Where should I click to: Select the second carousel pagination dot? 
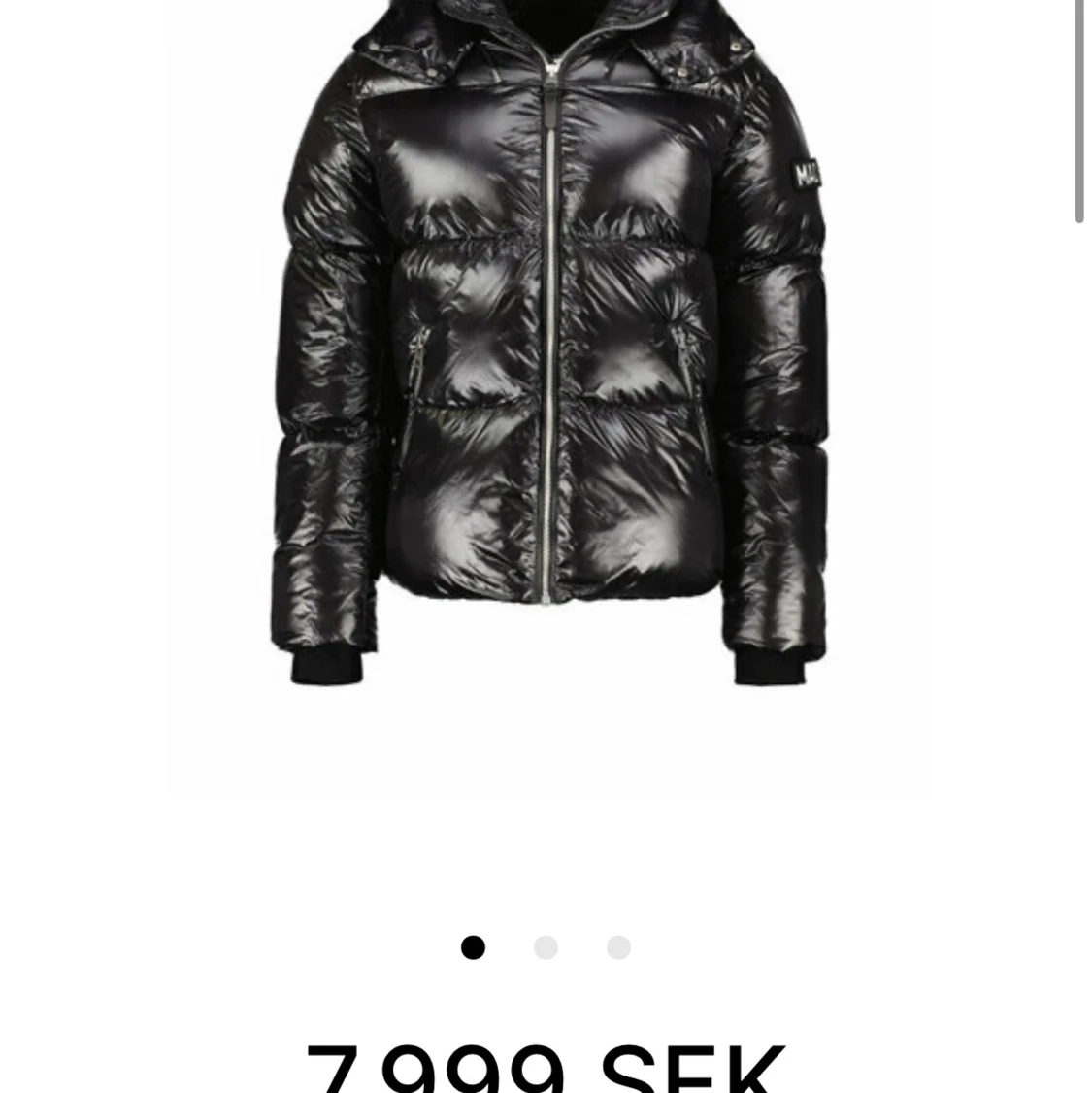click(x=546, y=948)
